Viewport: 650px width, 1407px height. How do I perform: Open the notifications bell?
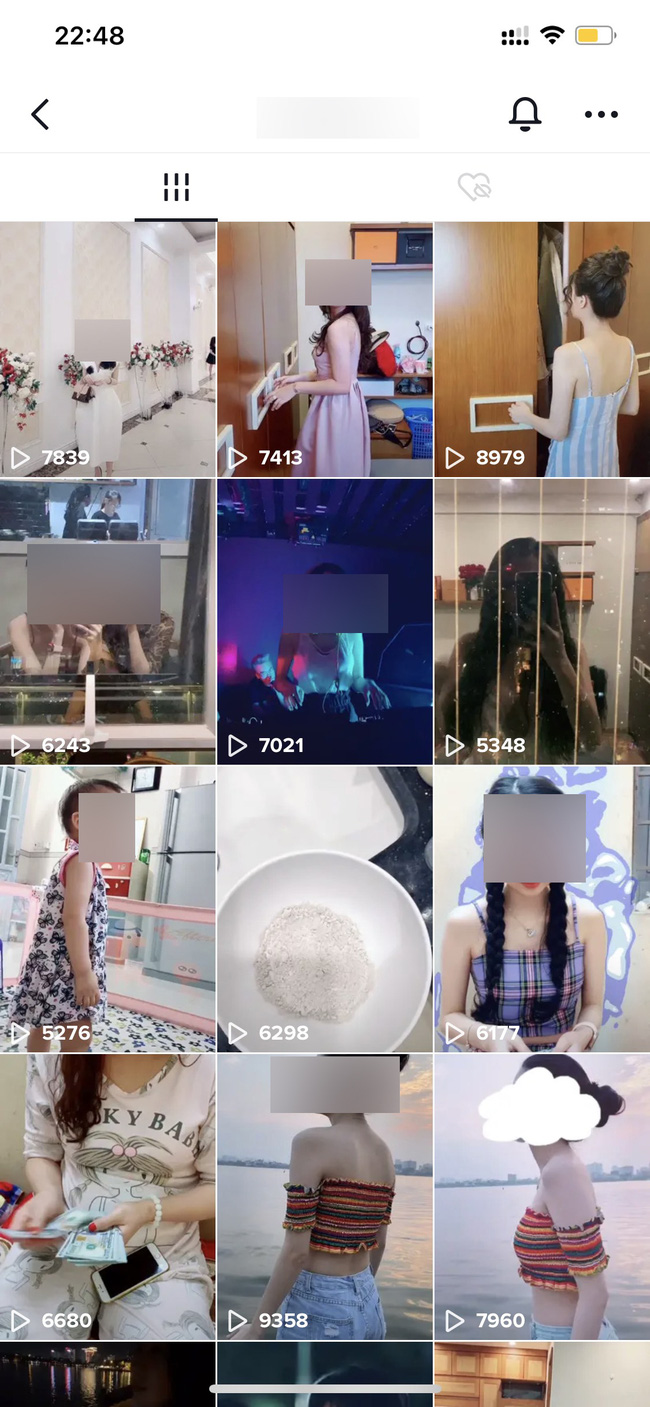tap(524, 115)
